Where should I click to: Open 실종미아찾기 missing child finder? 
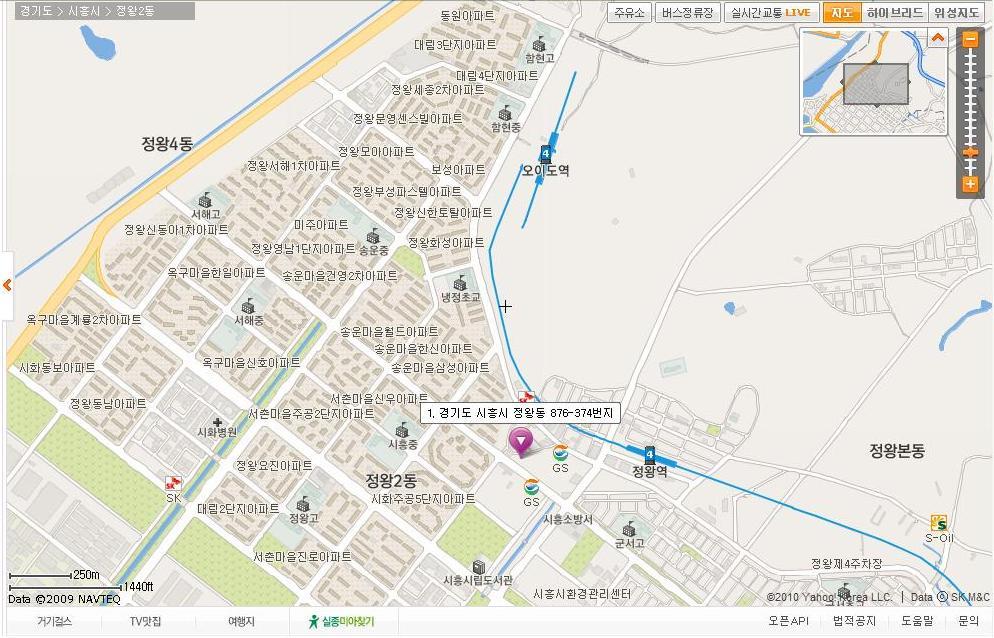pyautogui.click(x=340, y=621)
